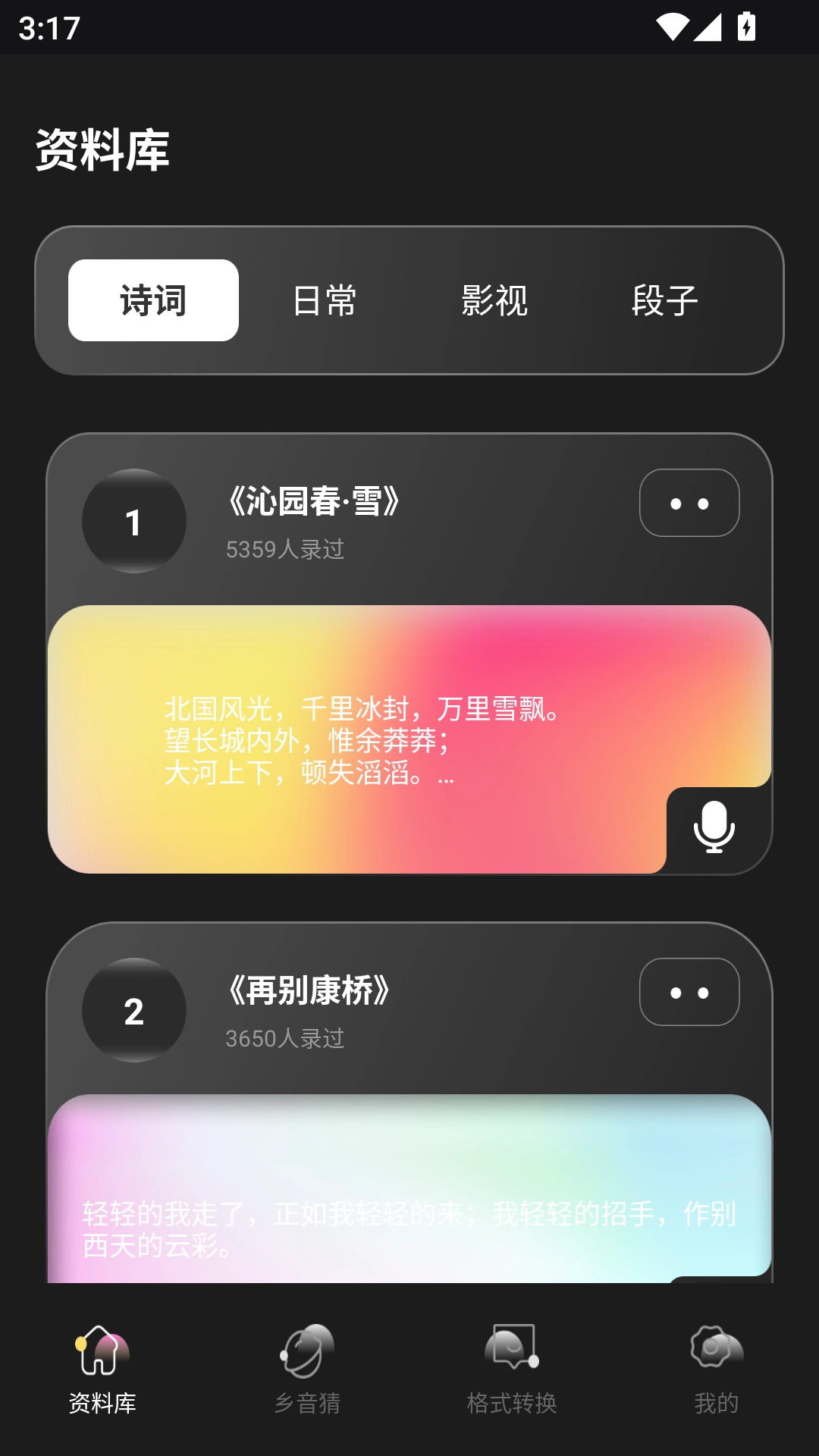Select the 诗词 category tab
The width and height of the screenshot is (819, 1456).
click(153, 300)
